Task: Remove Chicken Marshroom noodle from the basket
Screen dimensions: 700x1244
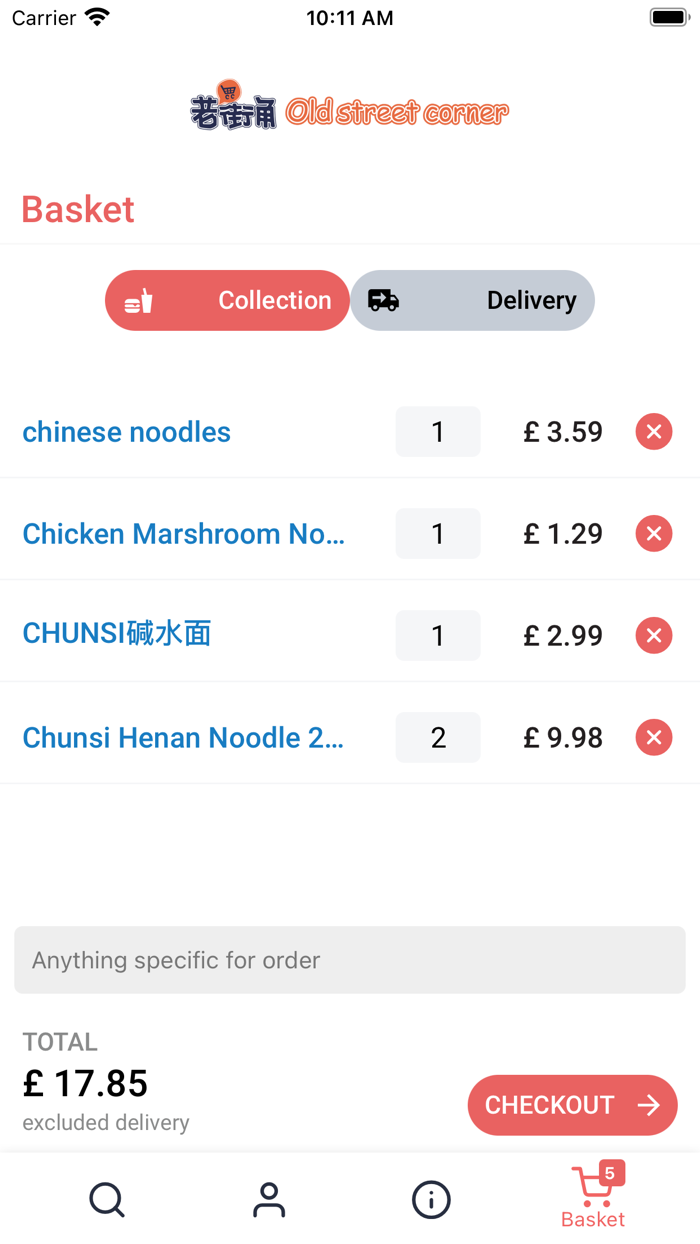Action: click(654, 534)
